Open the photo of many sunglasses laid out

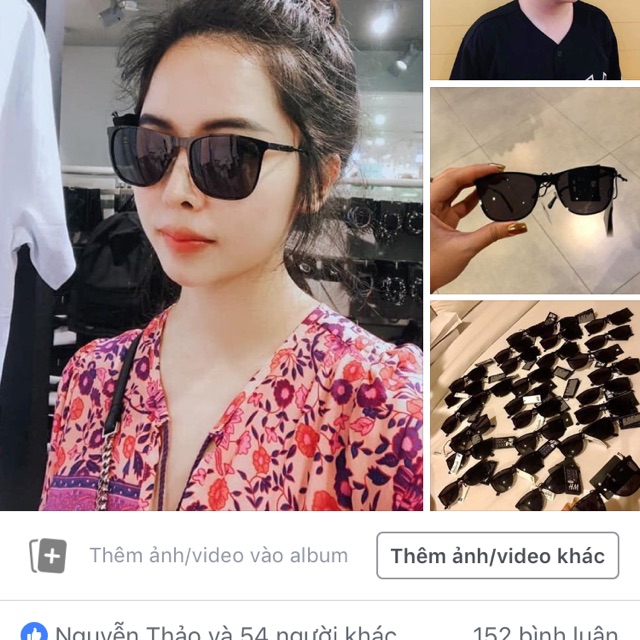[x=534, y=405]
